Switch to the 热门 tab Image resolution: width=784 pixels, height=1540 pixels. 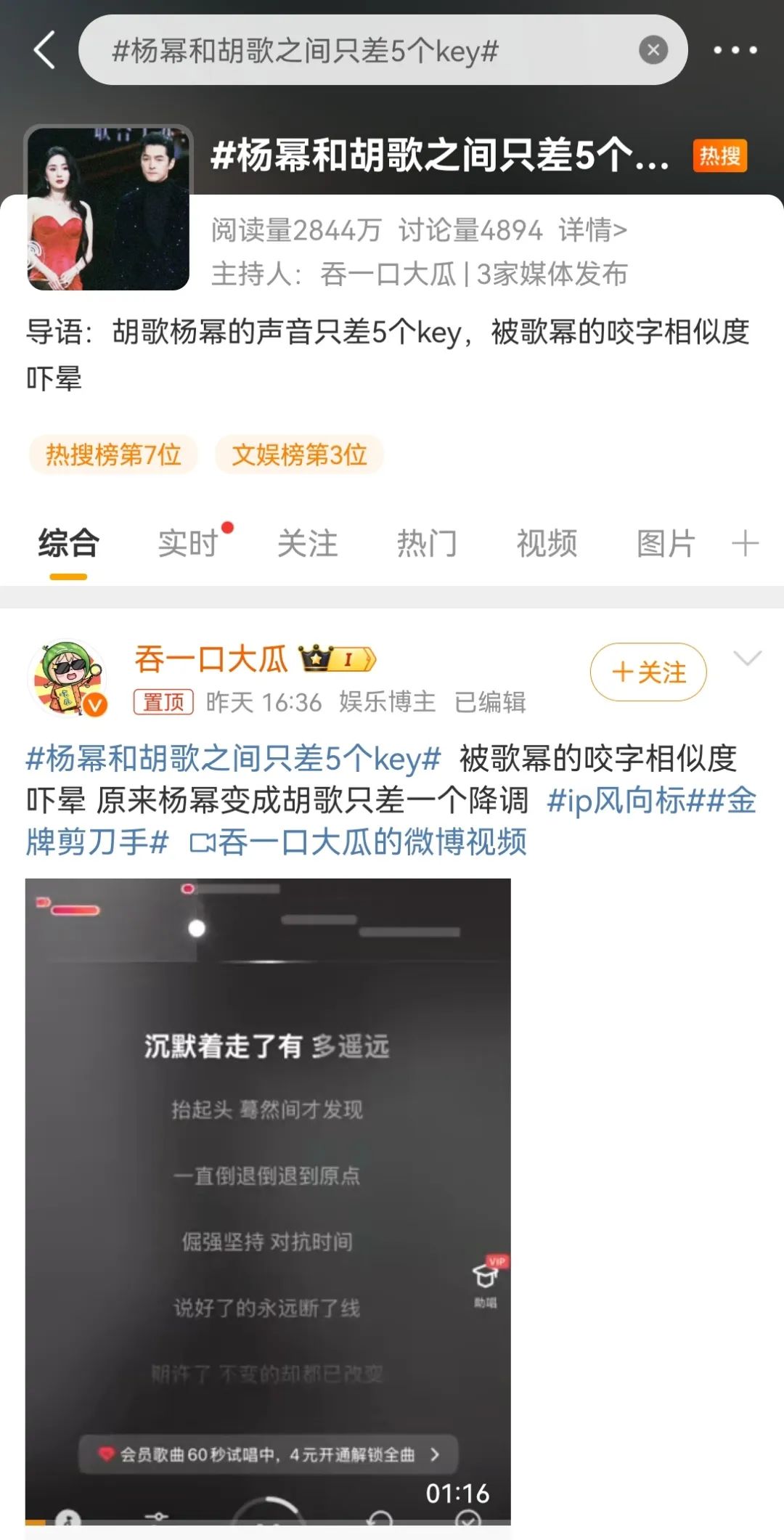427,543
